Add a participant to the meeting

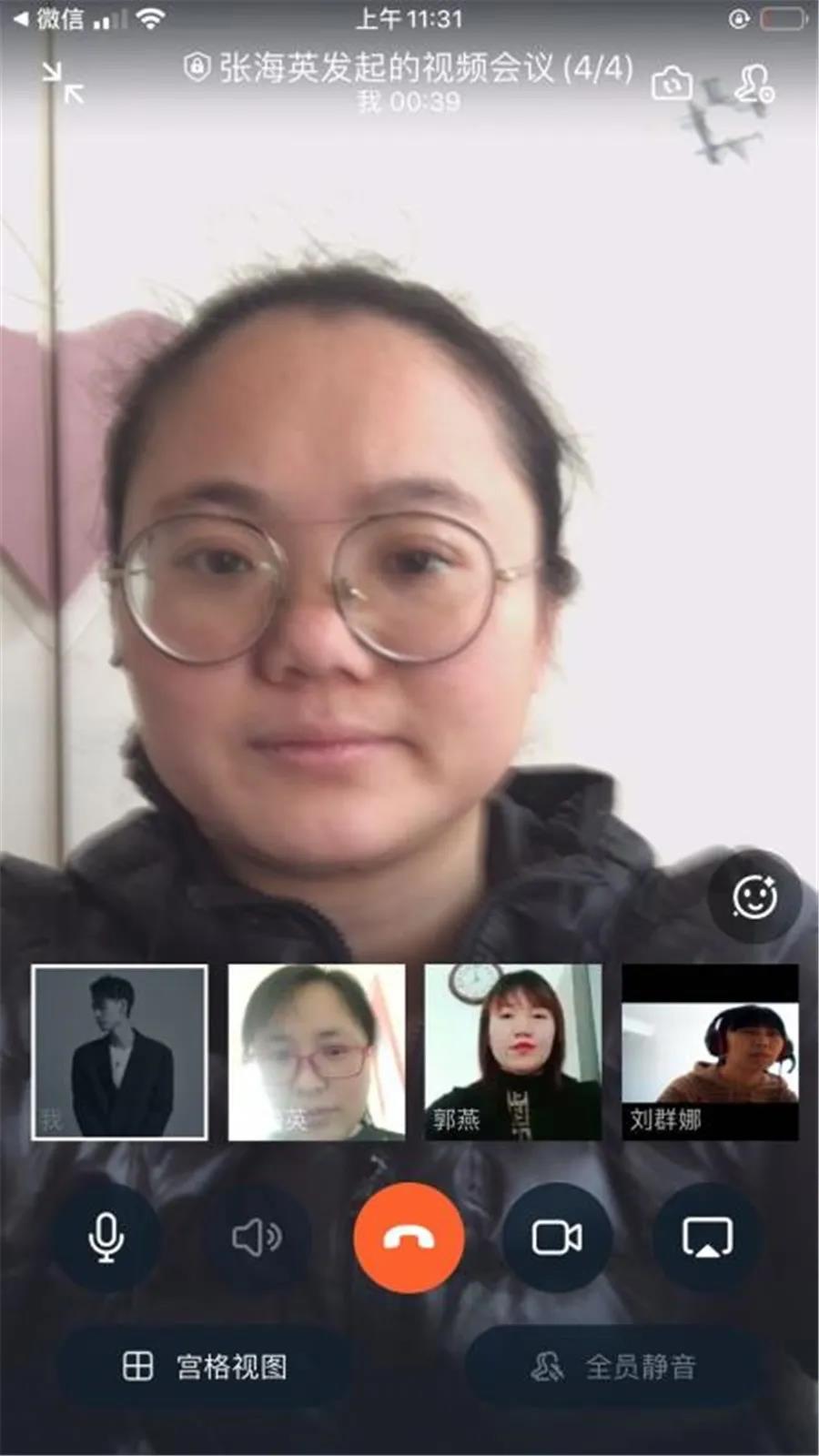753,84
